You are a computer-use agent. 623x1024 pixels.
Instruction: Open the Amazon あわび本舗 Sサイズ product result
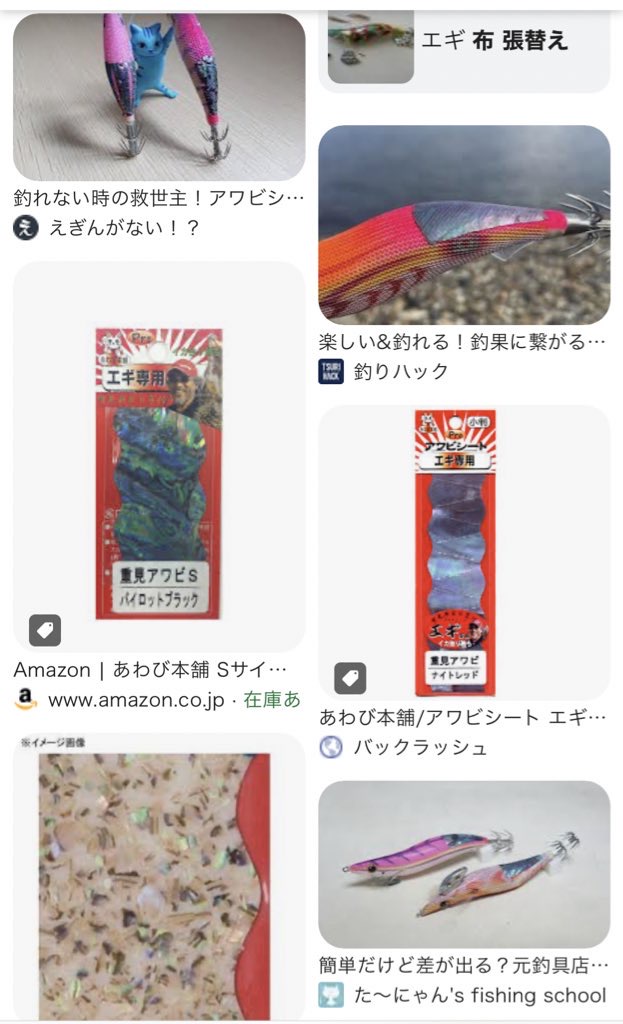tap(159, 456)
